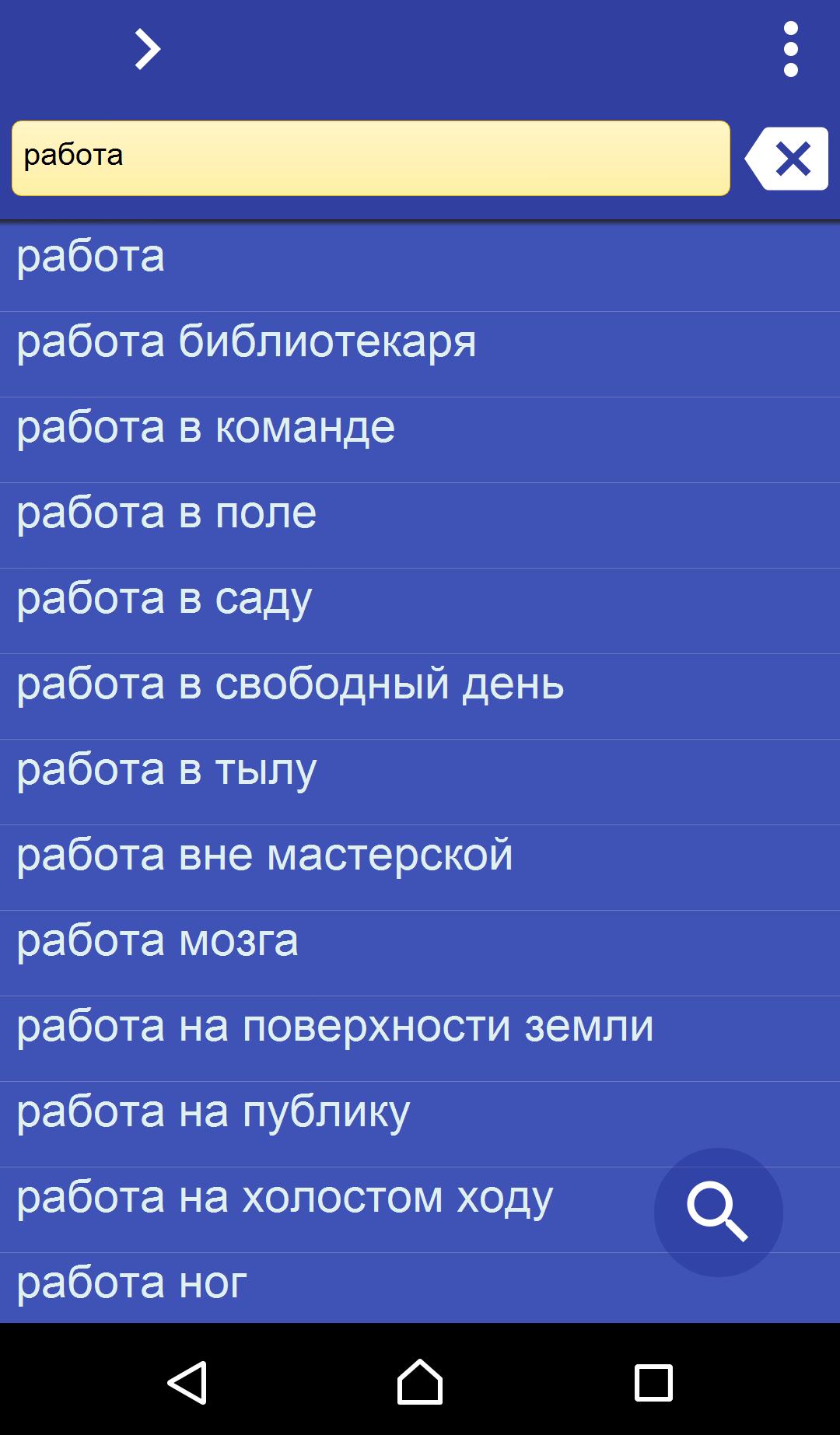Open the three-dot overflow menu
The height and width of the screenshot is (1435, 840).
pyautogui.click(x=790, y=50)
